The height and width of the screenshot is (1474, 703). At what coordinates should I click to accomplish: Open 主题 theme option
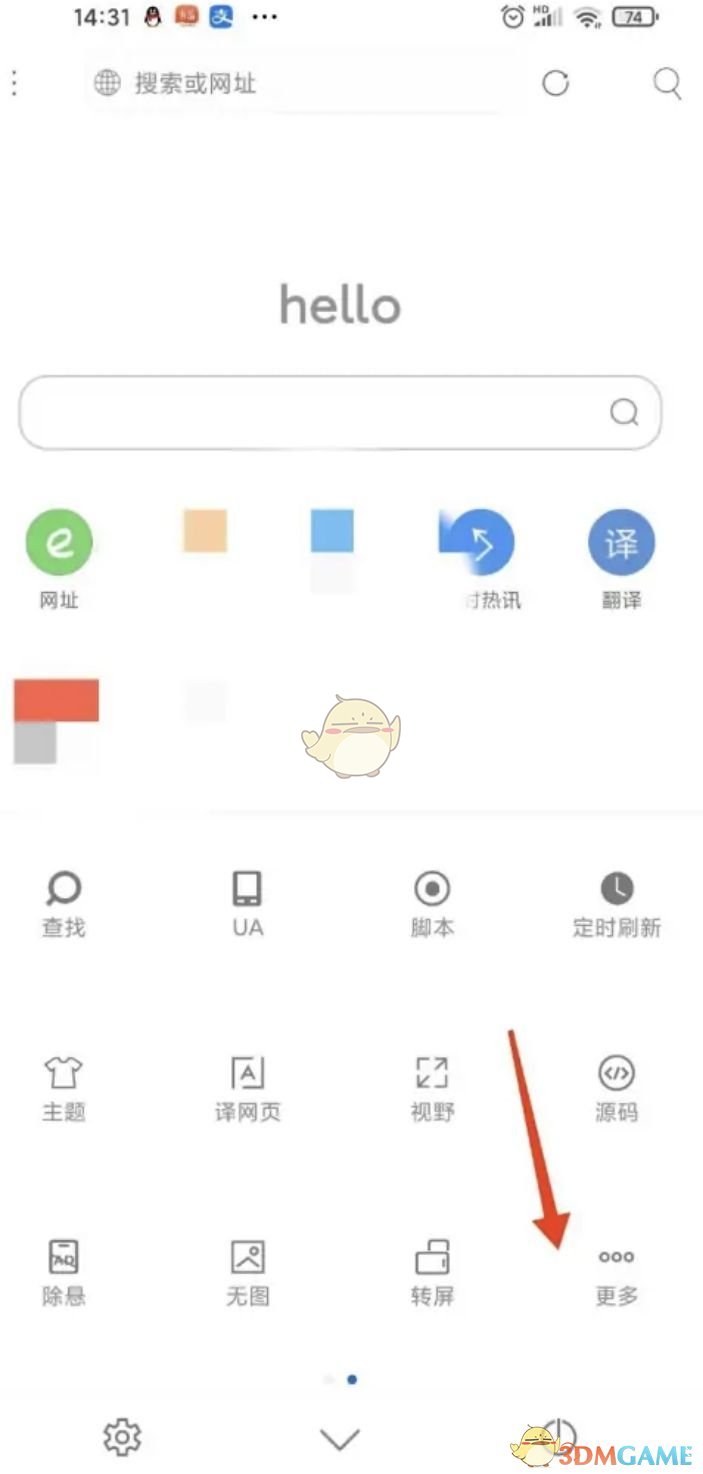point(63,1086)
